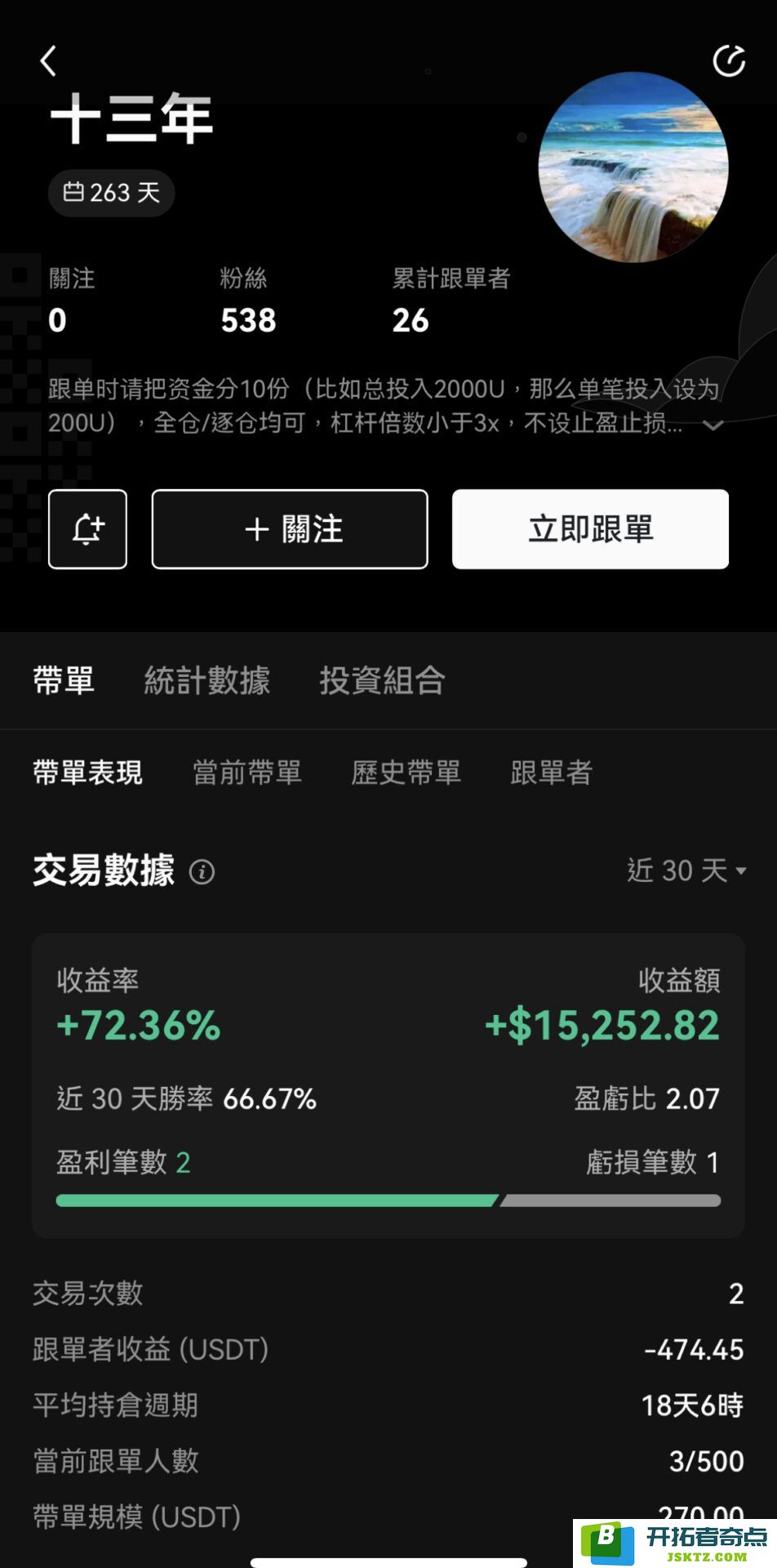Switch to the 統計數據 tab
Image resolution: width=777 pixels, height=1568 pixels.
pos(206,680)
